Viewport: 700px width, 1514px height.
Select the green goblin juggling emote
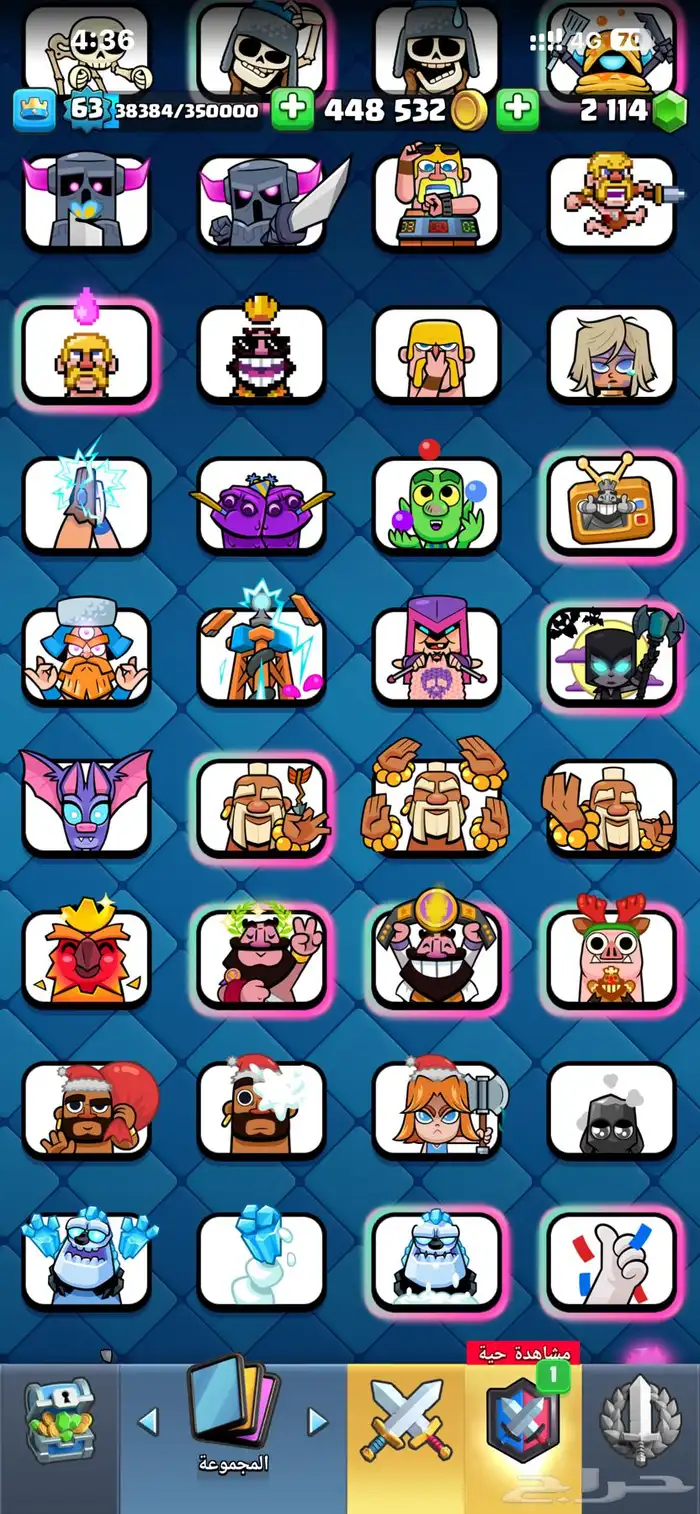(436, 504)
